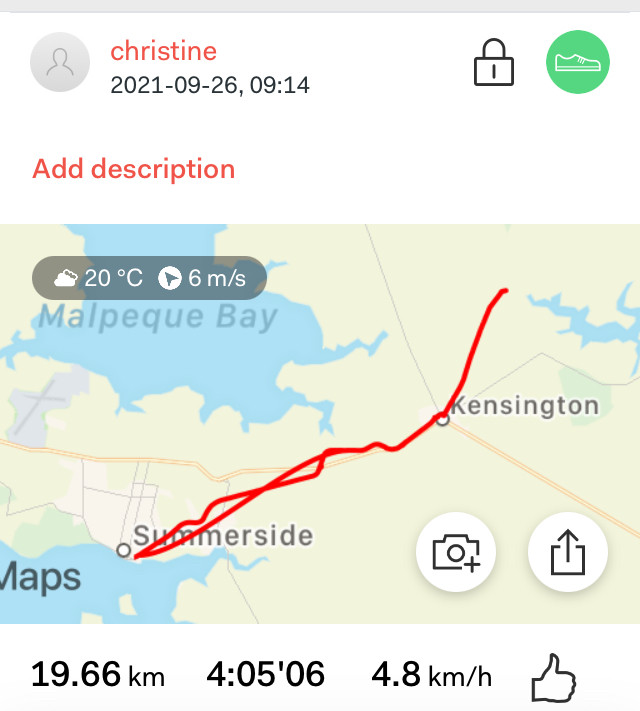Like the activity with thumbs up
The height and width of the screenshot is (711, 640).
coord(553,677)
